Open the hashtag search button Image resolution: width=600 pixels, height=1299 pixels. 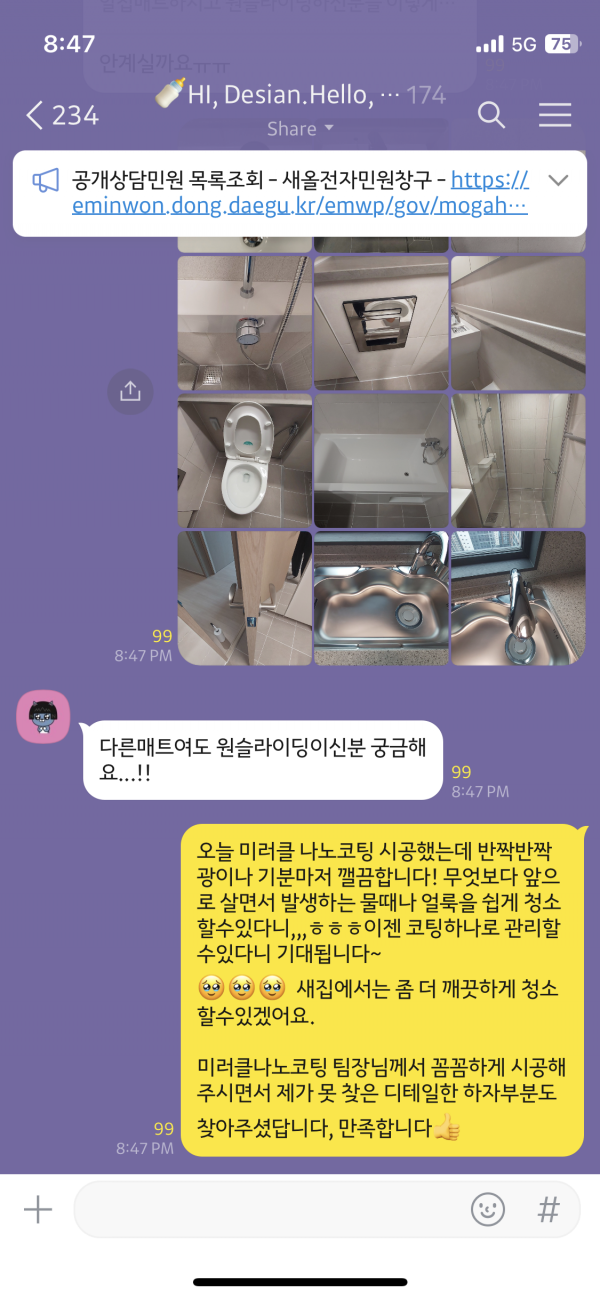(548, 1210)
